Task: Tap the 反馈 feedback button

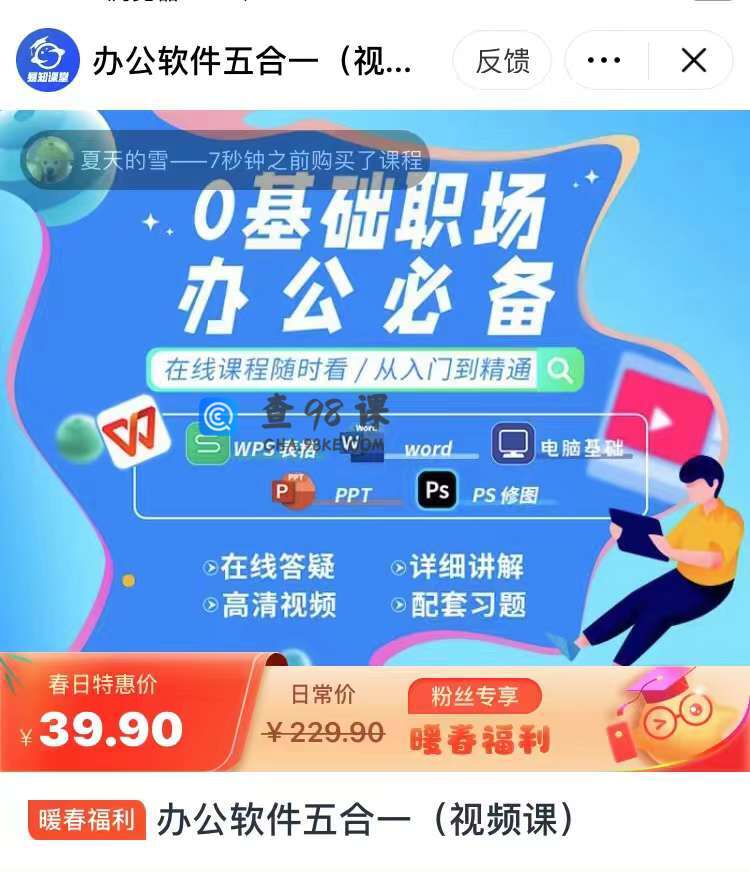Action: 502,61
